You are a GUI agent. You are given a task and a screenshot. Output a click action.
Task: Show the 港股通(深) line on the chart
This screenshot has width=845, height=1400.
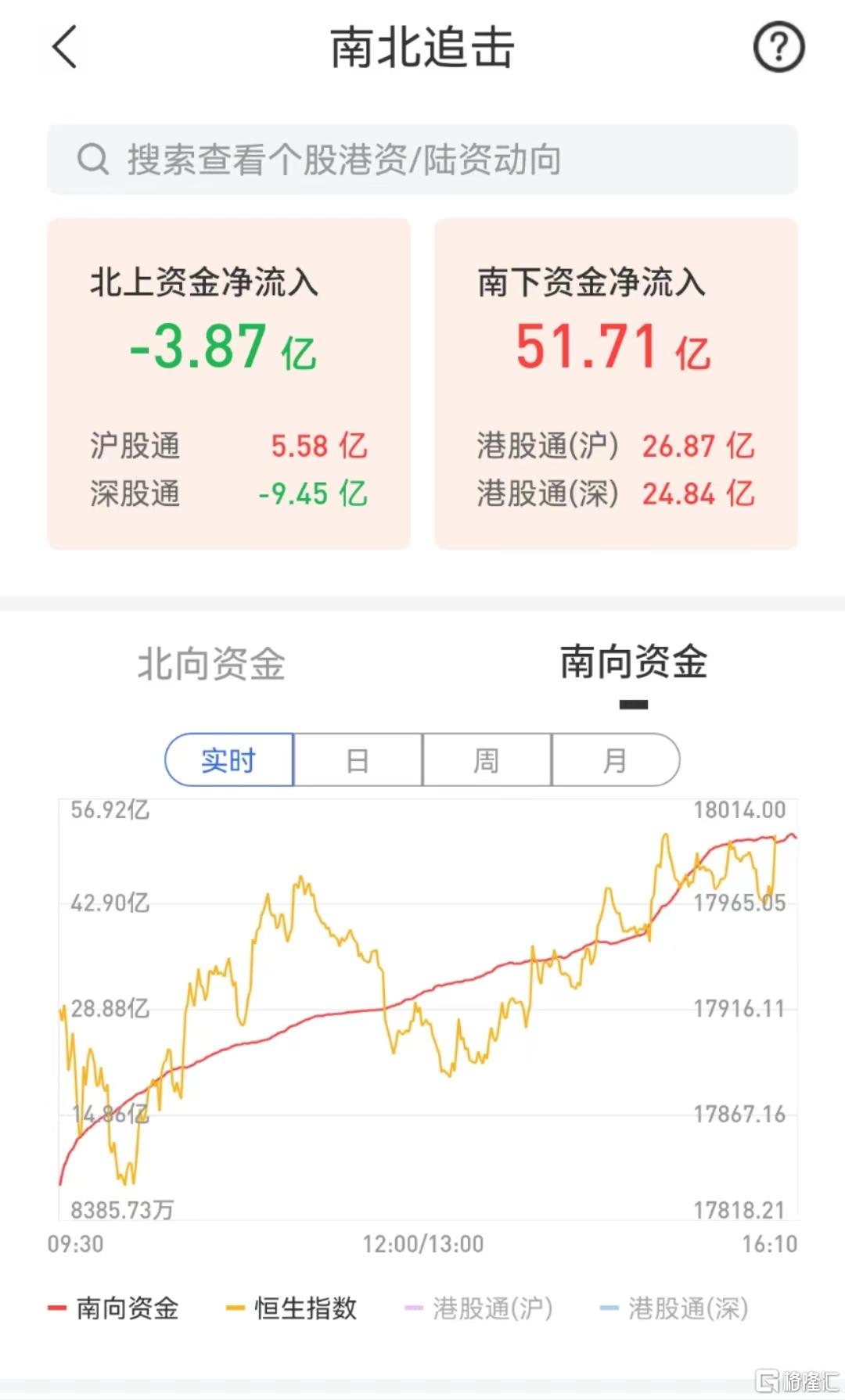click(674, 1308)
